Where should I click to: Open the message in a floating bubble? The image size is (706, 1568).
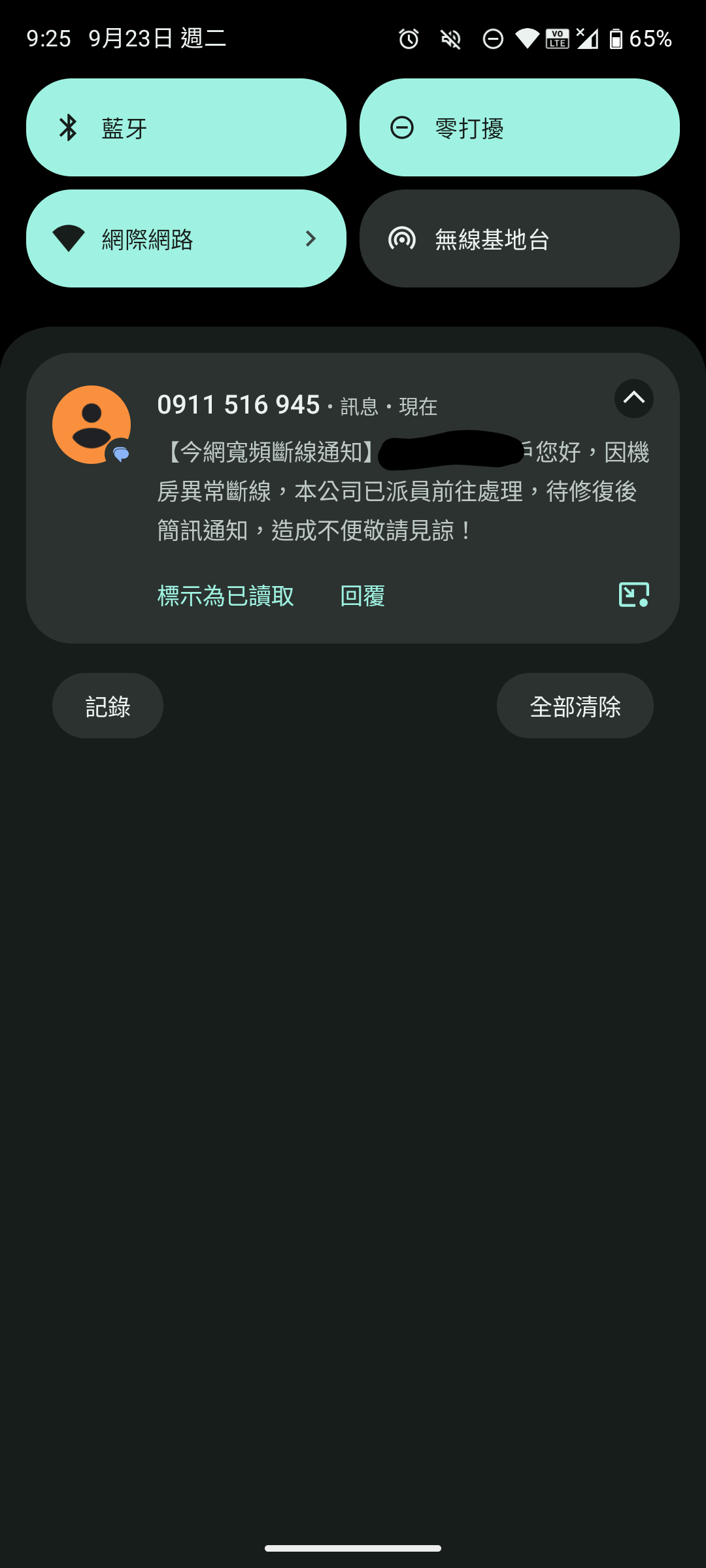point(633,595)
